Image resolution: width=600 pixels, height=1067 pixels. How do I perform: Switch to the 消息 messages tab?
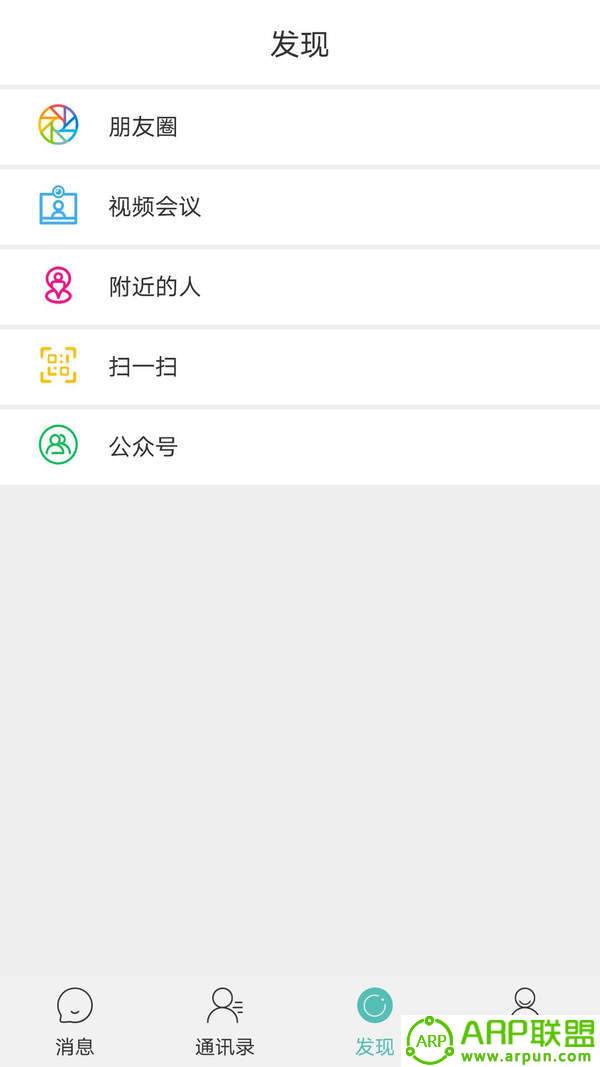coord(75,1021)
